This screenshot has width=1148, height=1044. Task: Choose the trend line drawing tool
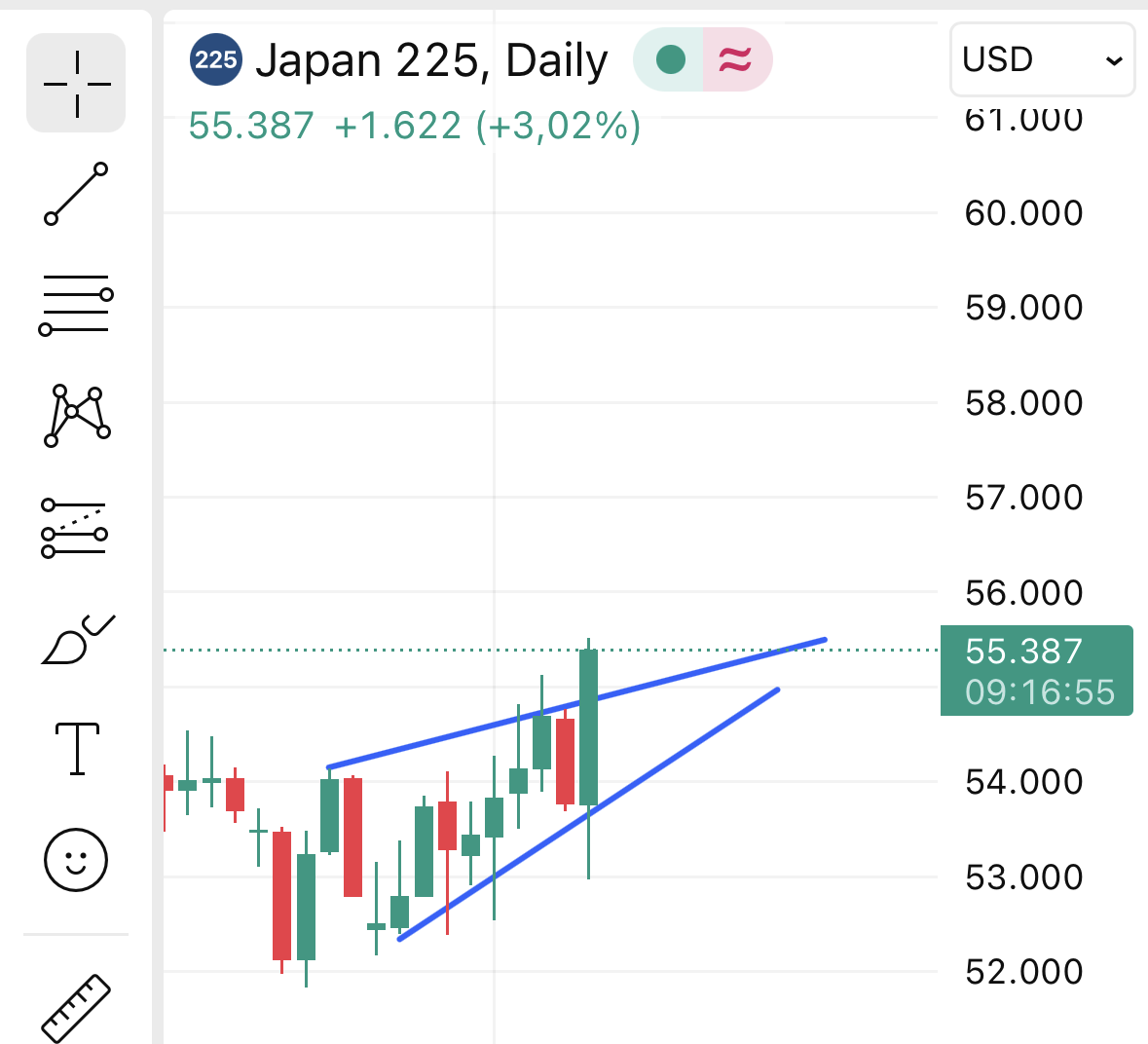(x=76, y=194)
